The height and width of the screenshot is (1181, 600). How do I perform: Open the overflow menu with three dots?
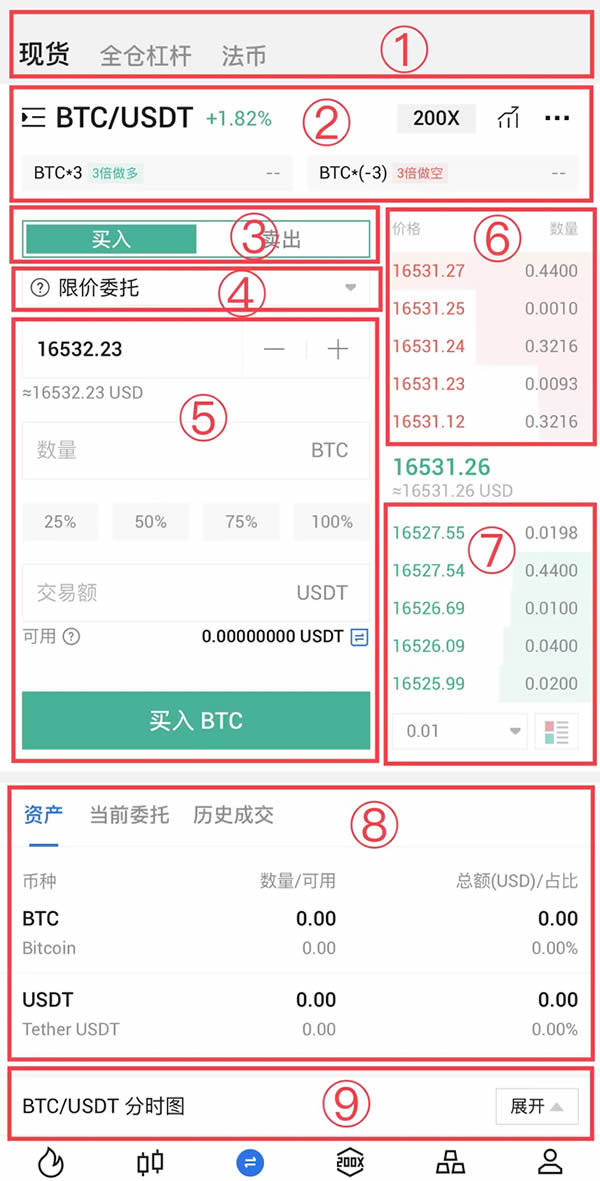click(x=557, y=118)
